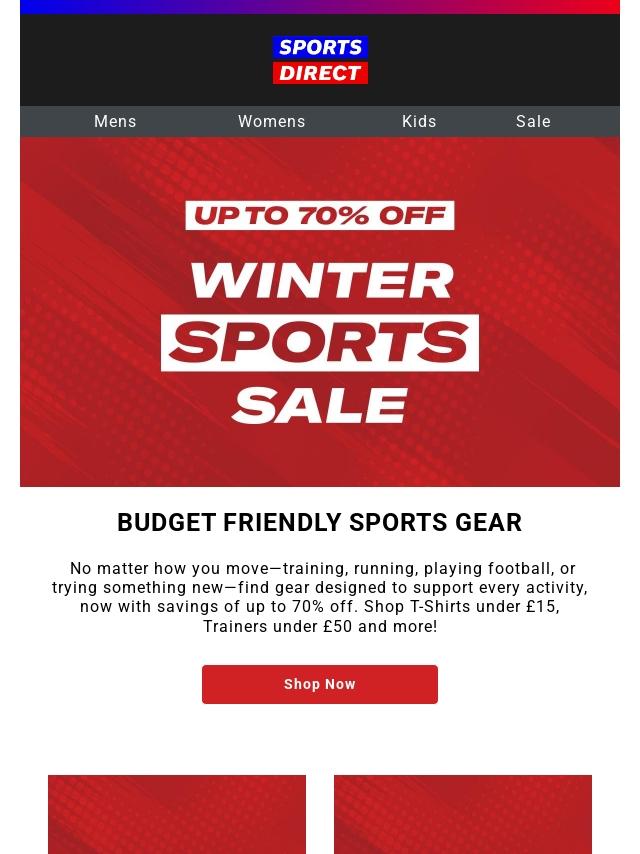Open the Winter Sports Sale banner
Image resolution: width=640 pixels, height=854 pixels.
point(320,312)
